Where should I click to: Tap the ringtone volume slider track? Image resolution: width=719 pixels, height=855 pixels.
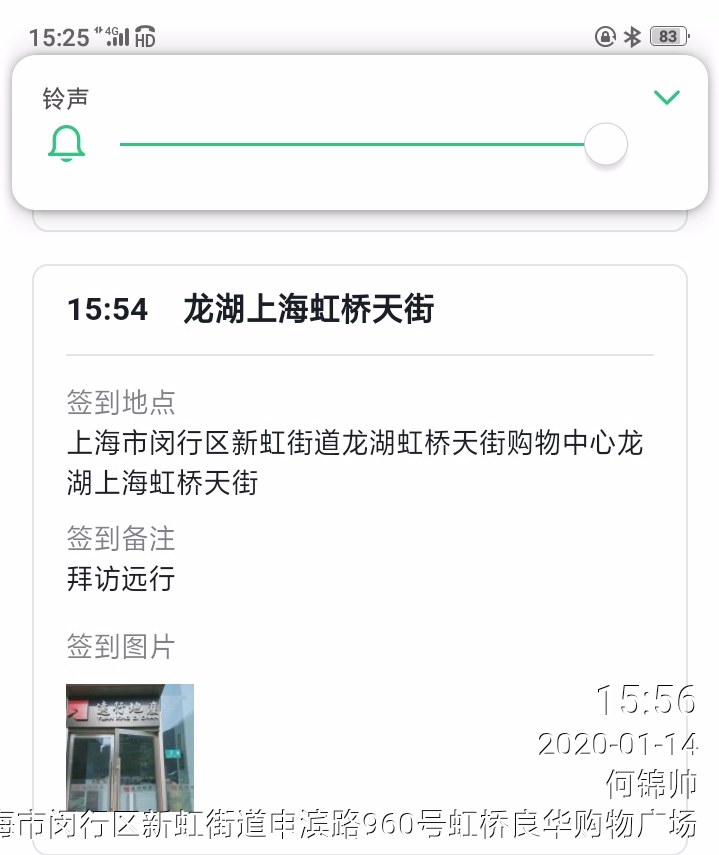pos(350,144)
